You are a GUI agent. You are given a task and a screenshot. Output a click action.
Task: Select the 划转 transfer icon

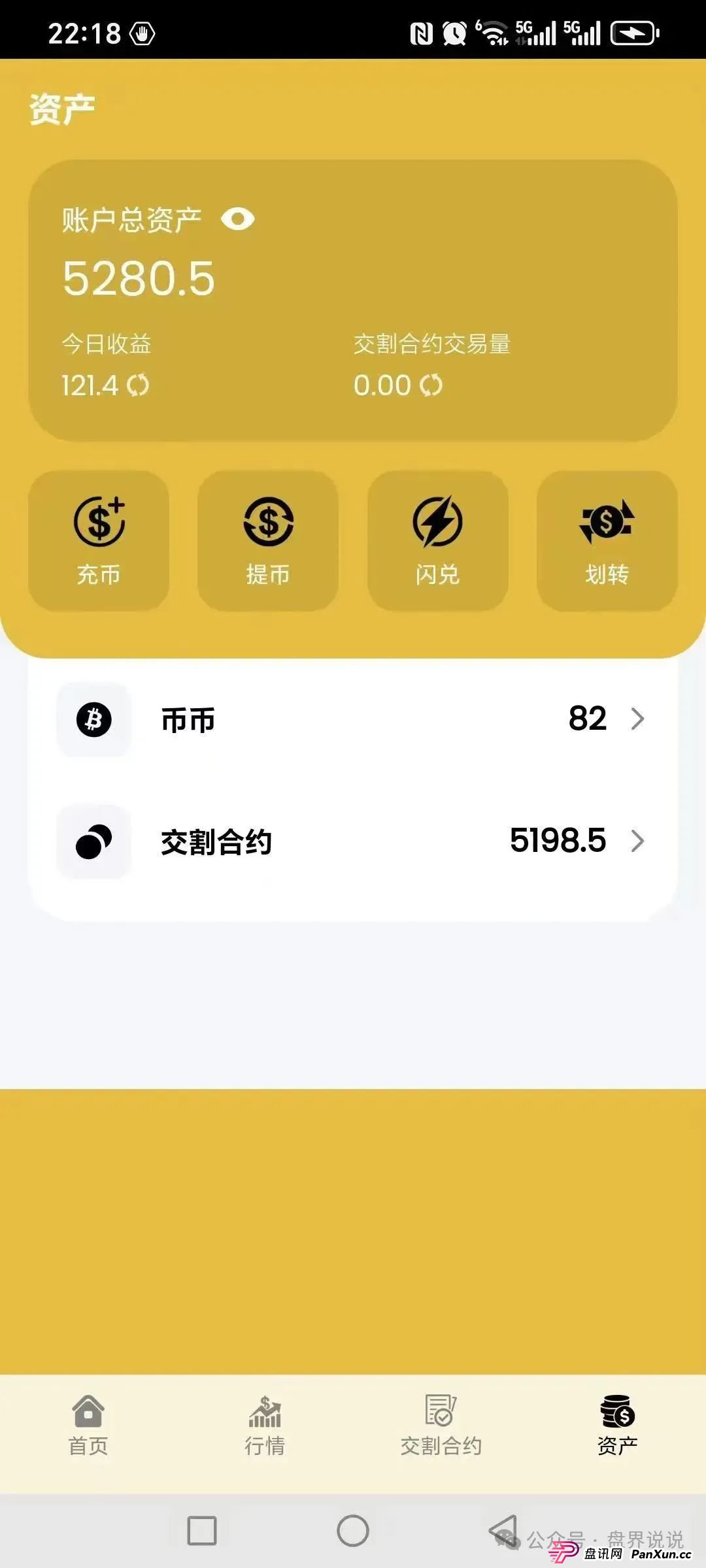click(605, 539)
